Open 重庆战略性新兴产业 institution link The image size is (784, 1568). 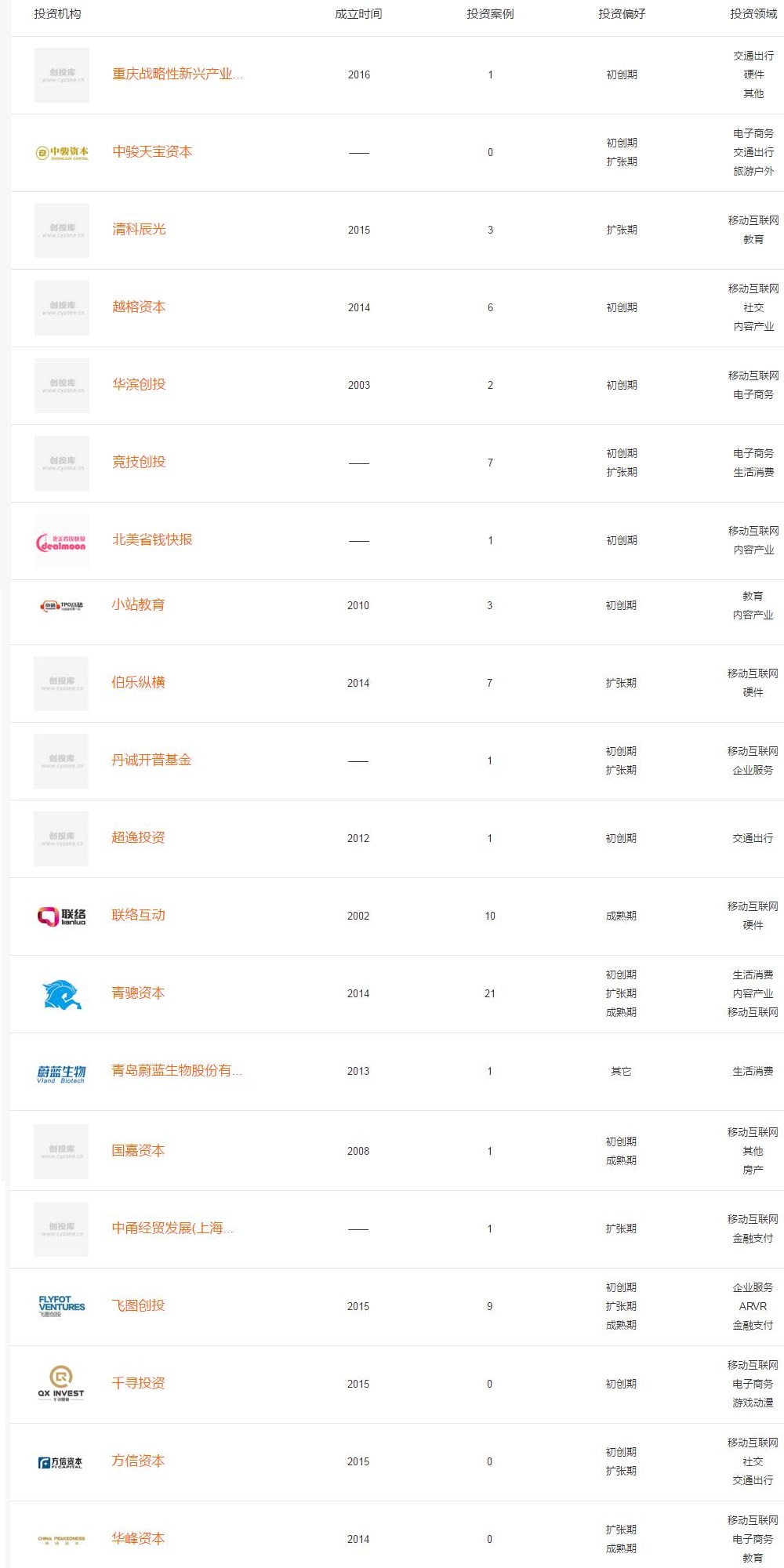pos(177,74)
